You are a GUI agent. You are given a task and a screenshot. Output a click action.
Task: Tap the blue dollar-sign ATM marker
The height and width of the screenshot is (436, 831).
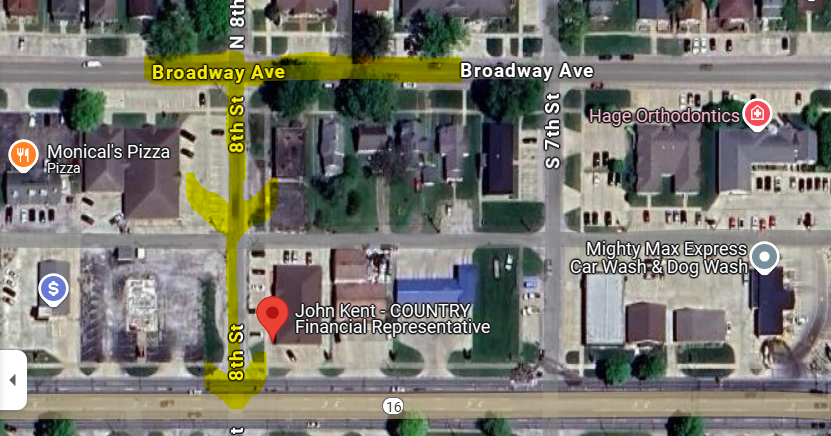click(x=53, y=291)
